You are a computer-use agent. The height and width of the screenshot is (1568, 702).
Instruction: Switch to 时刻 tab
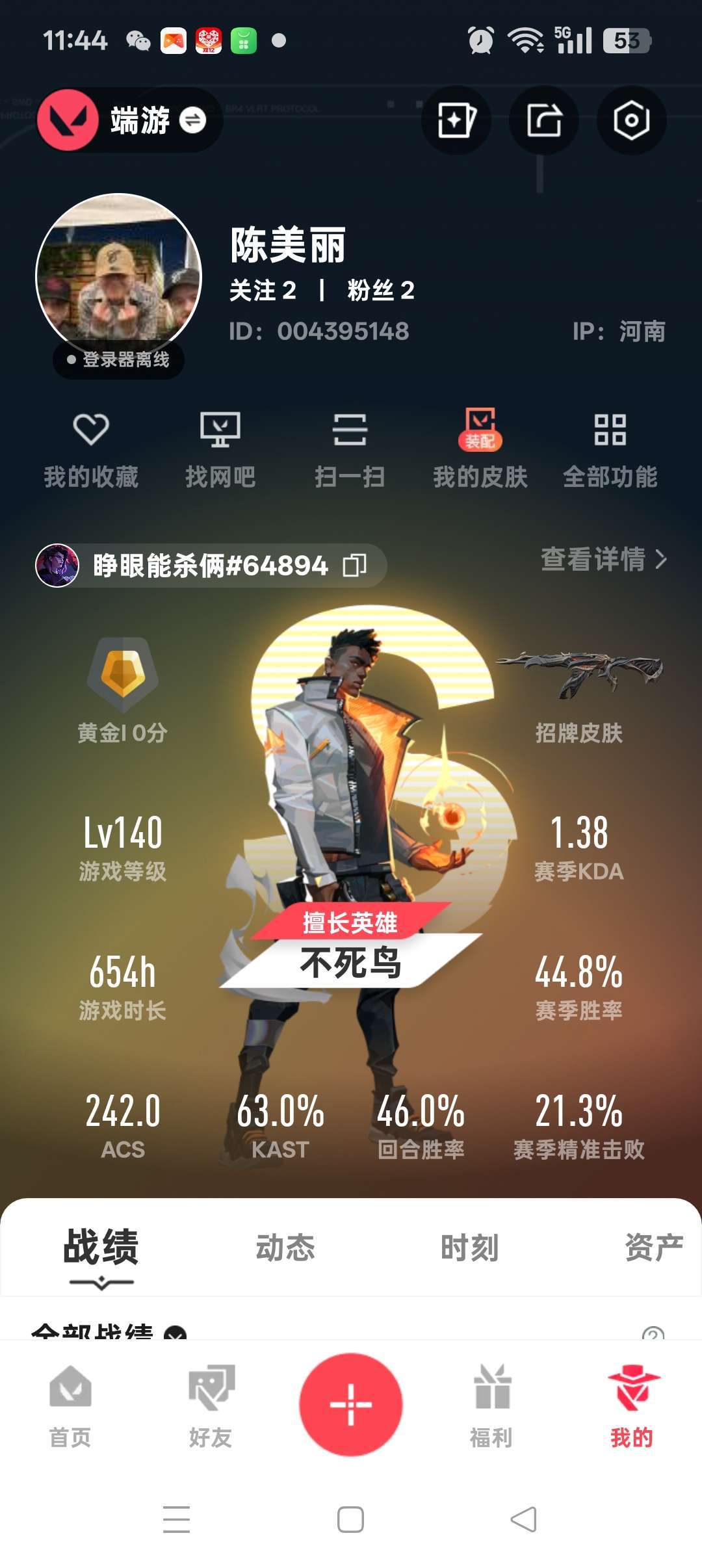[x=469, y=1248]
